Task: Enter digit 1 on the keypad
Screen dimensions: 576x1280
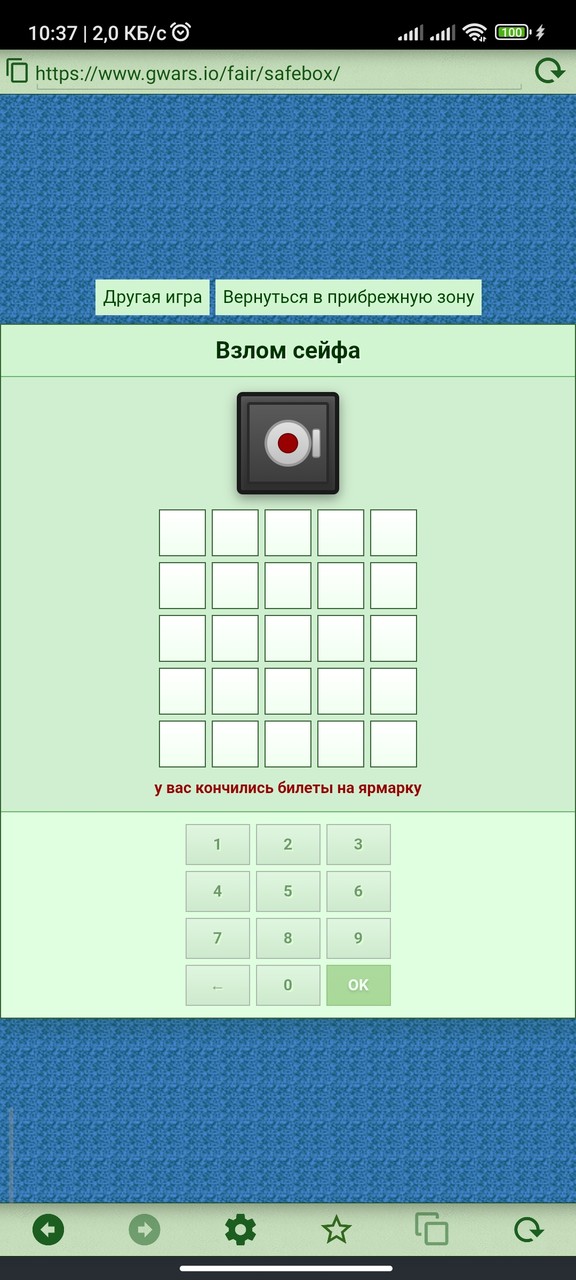Action: click(218, 845)
